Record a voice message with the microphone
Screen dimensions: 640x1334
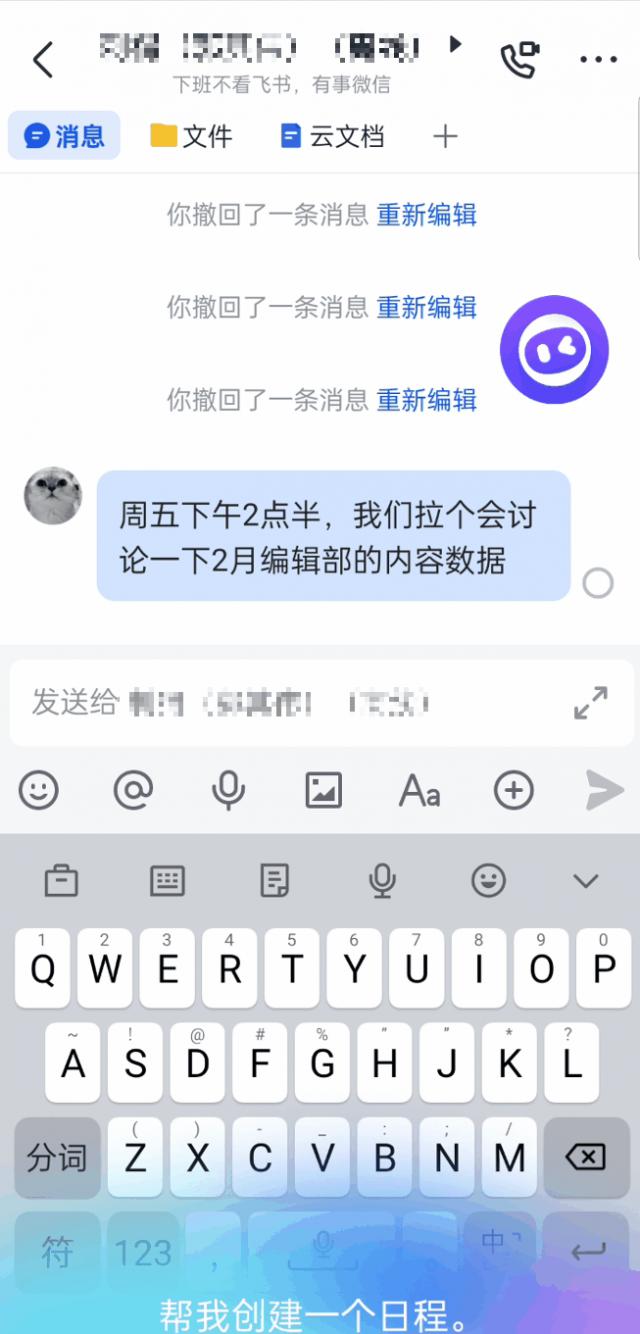[229, 790]
